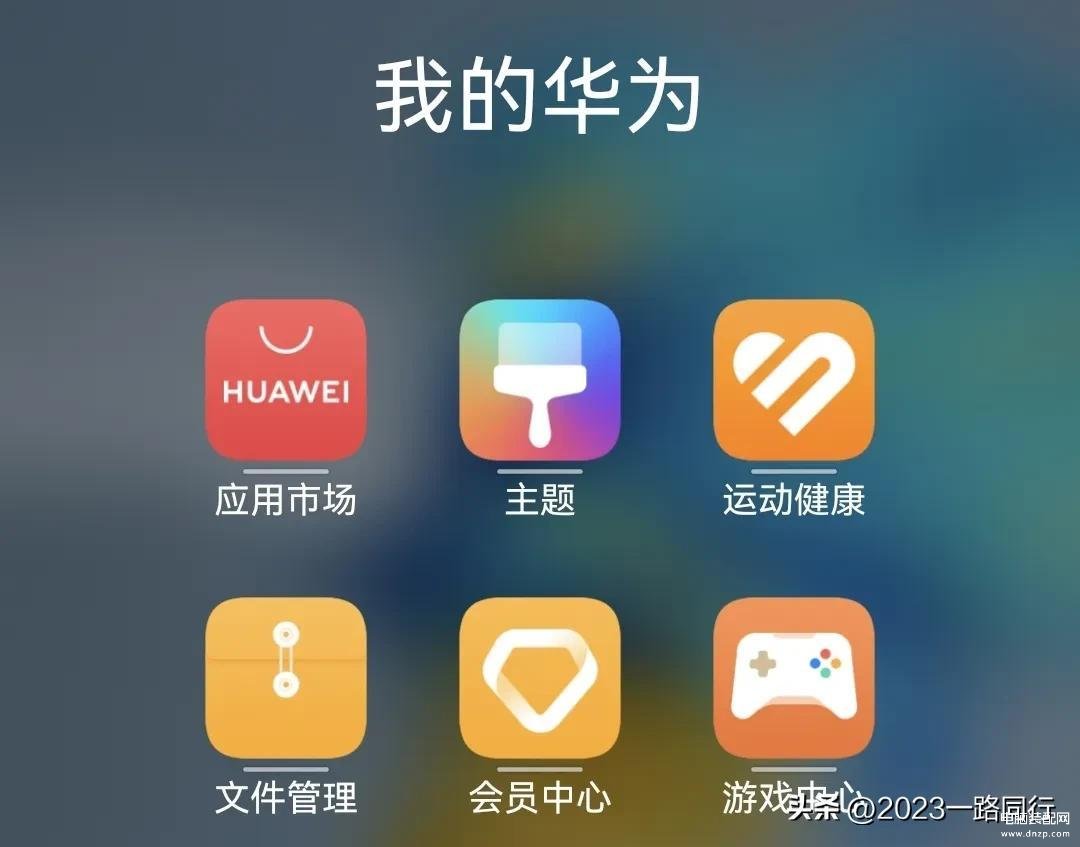Open 文件管理 file manager
Viewport: 1080px width, 847px height.
[286, 678]
